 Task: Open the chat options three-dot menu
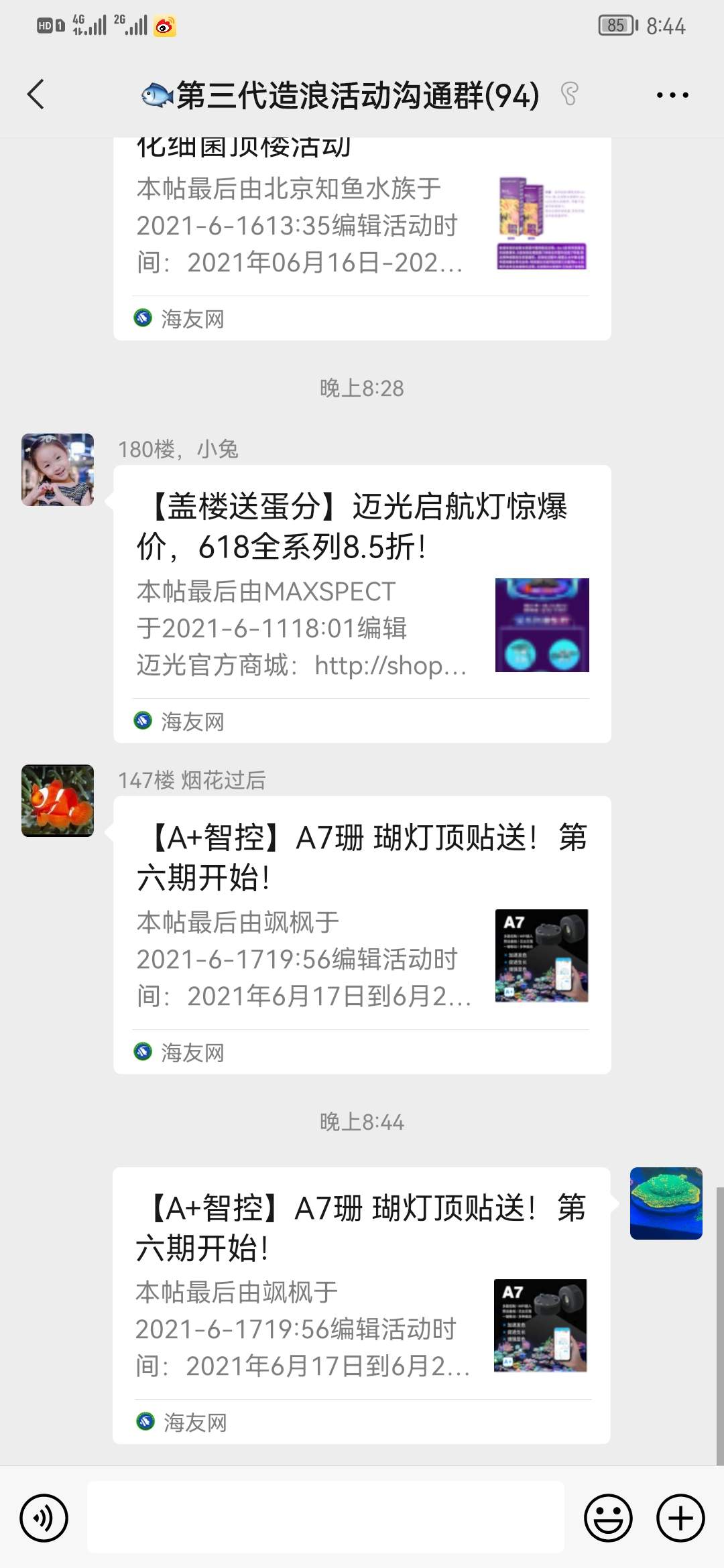pos(672,95)
